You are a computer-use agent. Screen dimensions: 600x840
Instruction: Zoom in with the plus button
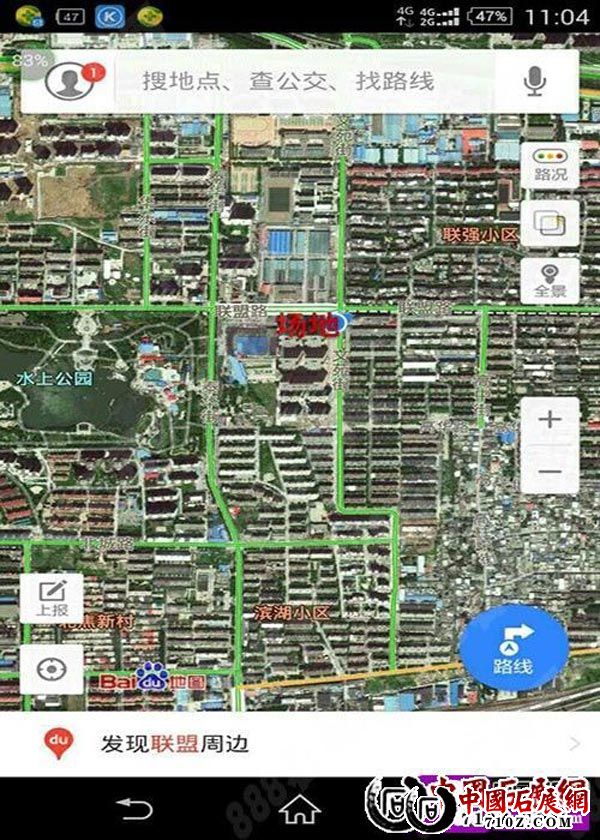coord(549,420)
